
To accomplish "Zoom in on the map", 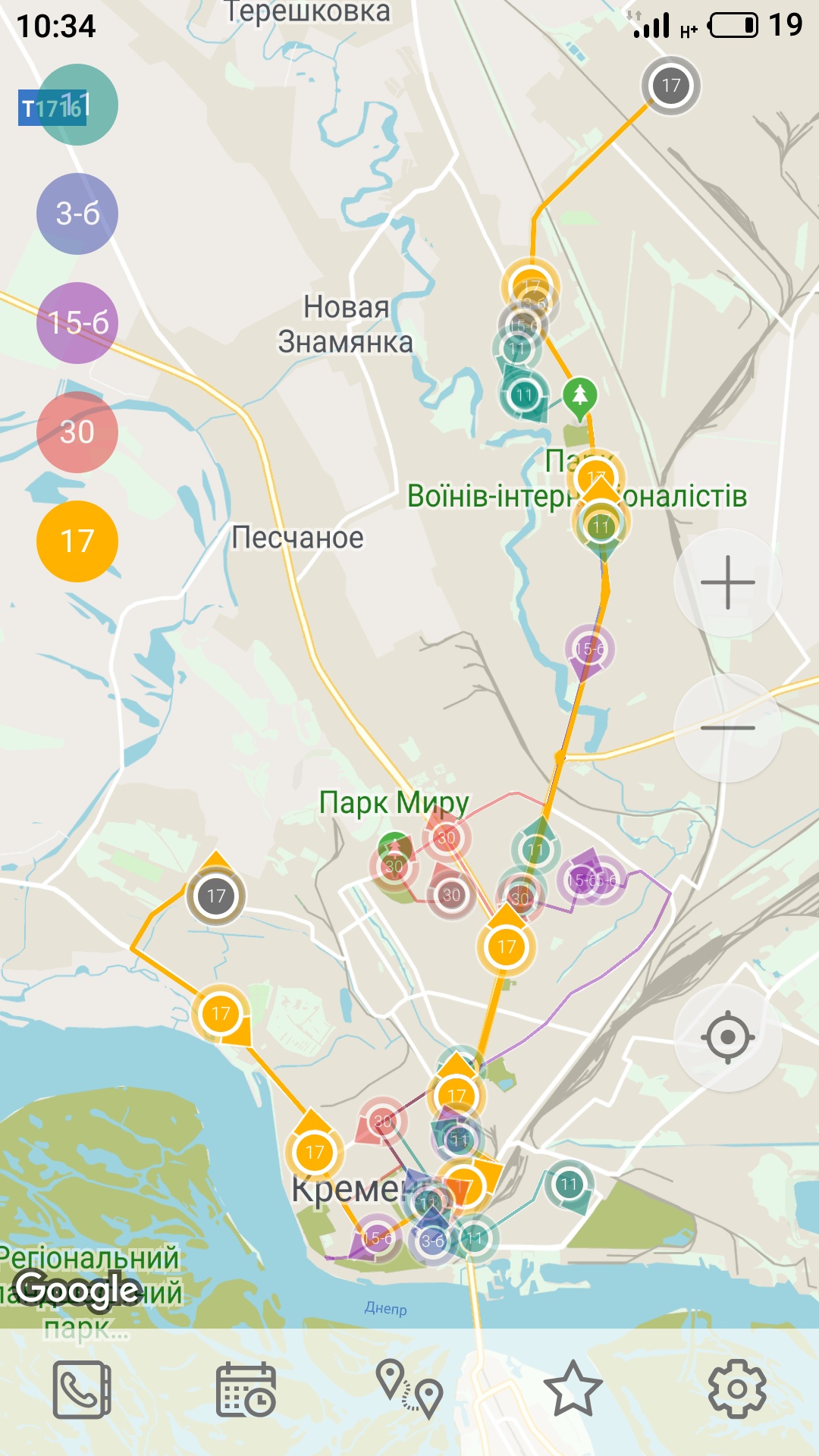I will tap(727, 582).
